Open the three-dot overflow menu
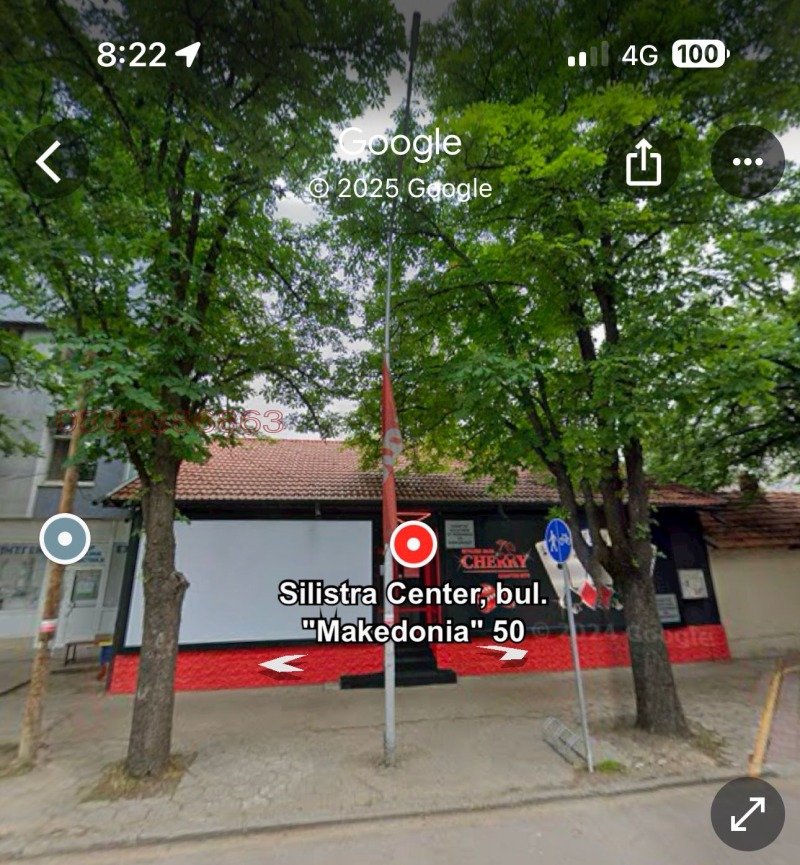 pos(747,162)
